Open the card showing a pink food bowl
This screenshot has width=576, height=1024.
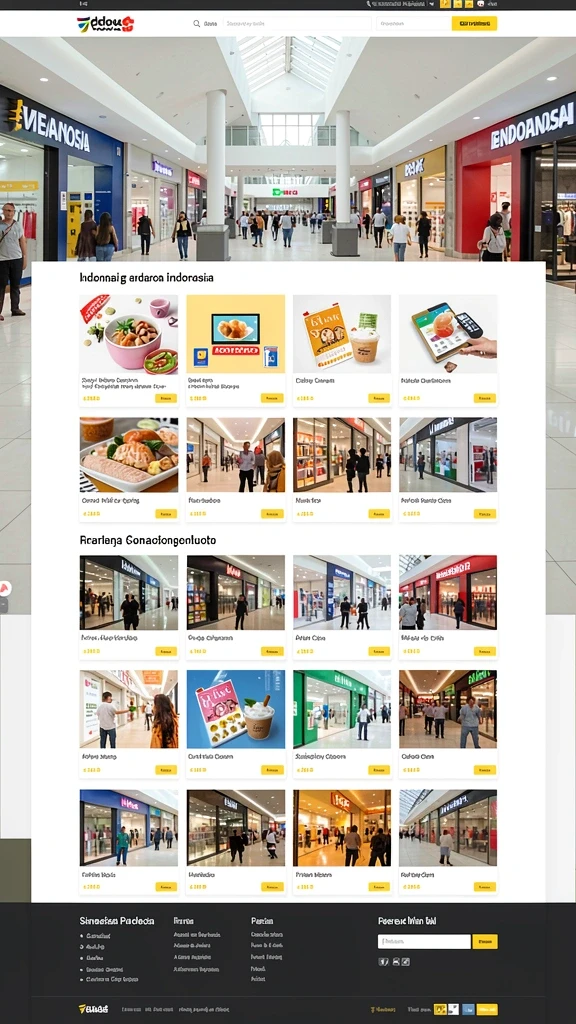click(x=129, y=350)
